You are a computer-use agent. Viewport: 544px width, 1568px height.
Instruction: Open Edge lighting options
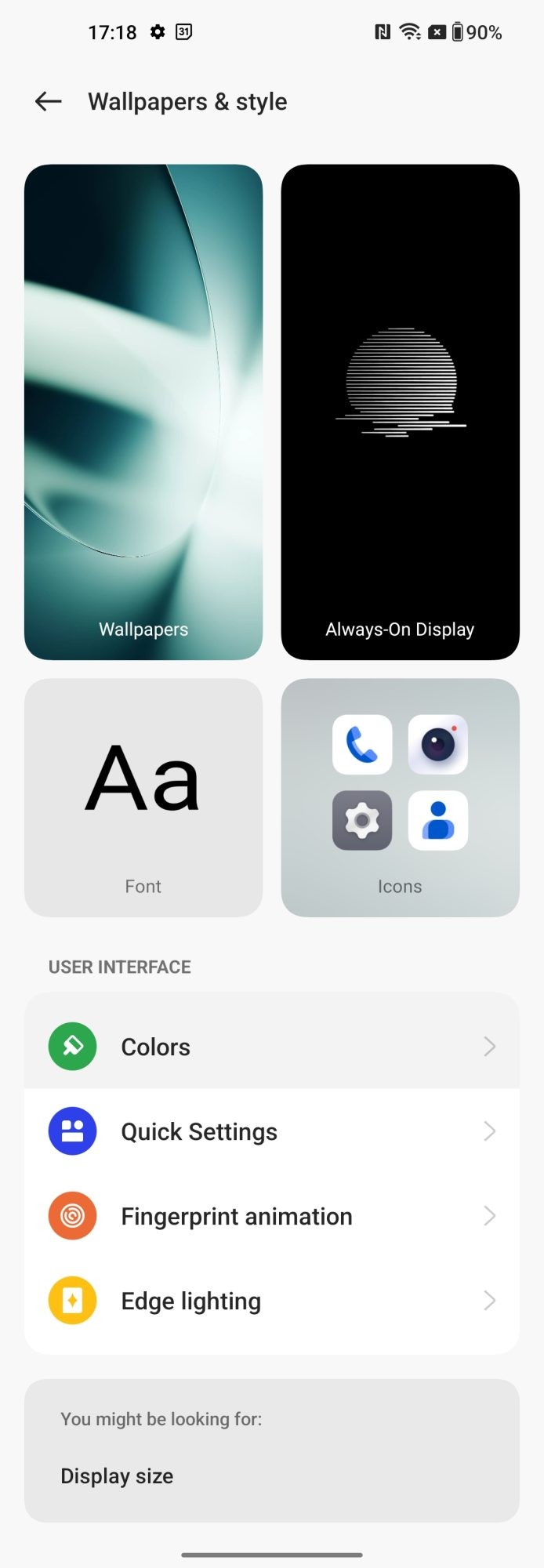click(x=271, y=1301)
